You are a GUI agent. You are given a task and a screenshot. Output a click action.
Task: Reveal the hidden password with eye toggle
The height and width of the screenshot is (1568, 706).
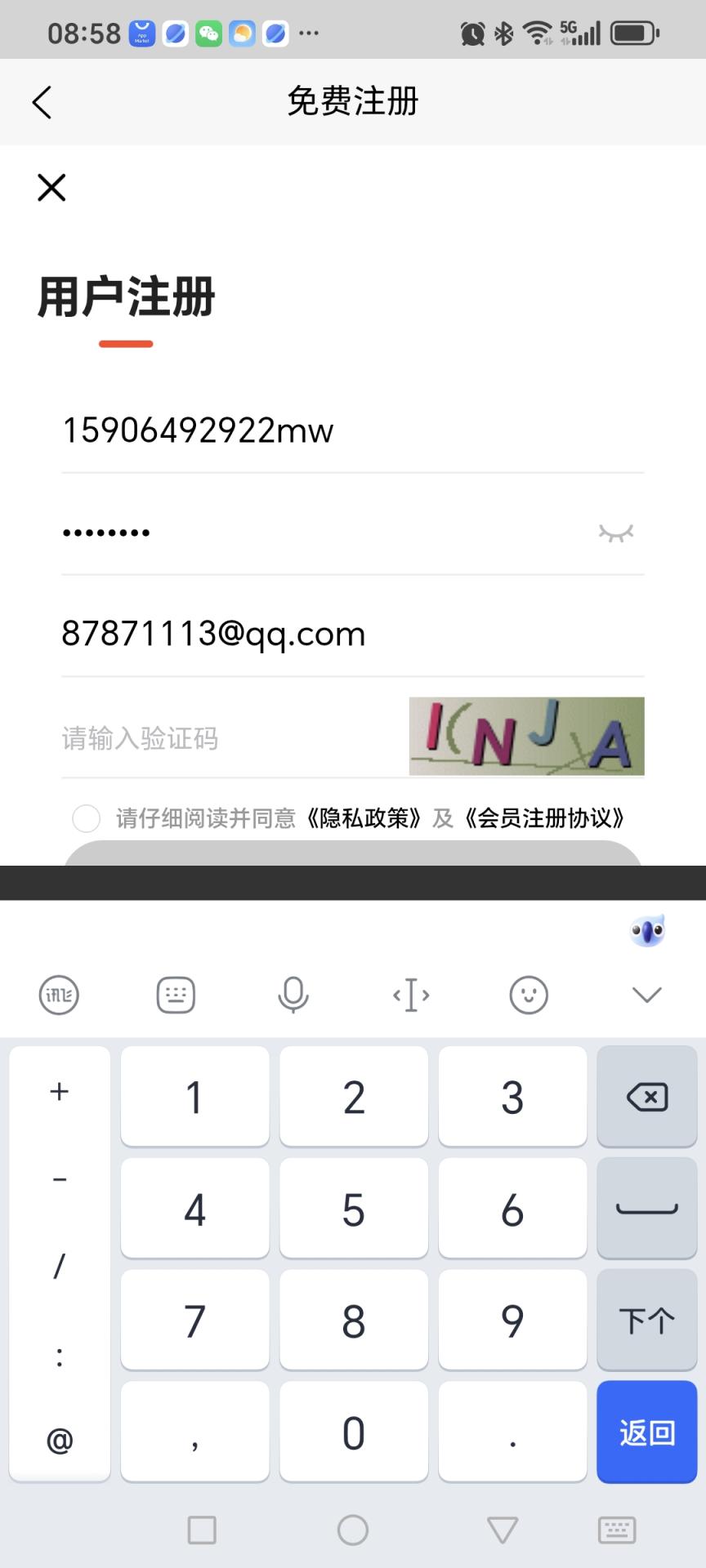click(x=617, y=532)
